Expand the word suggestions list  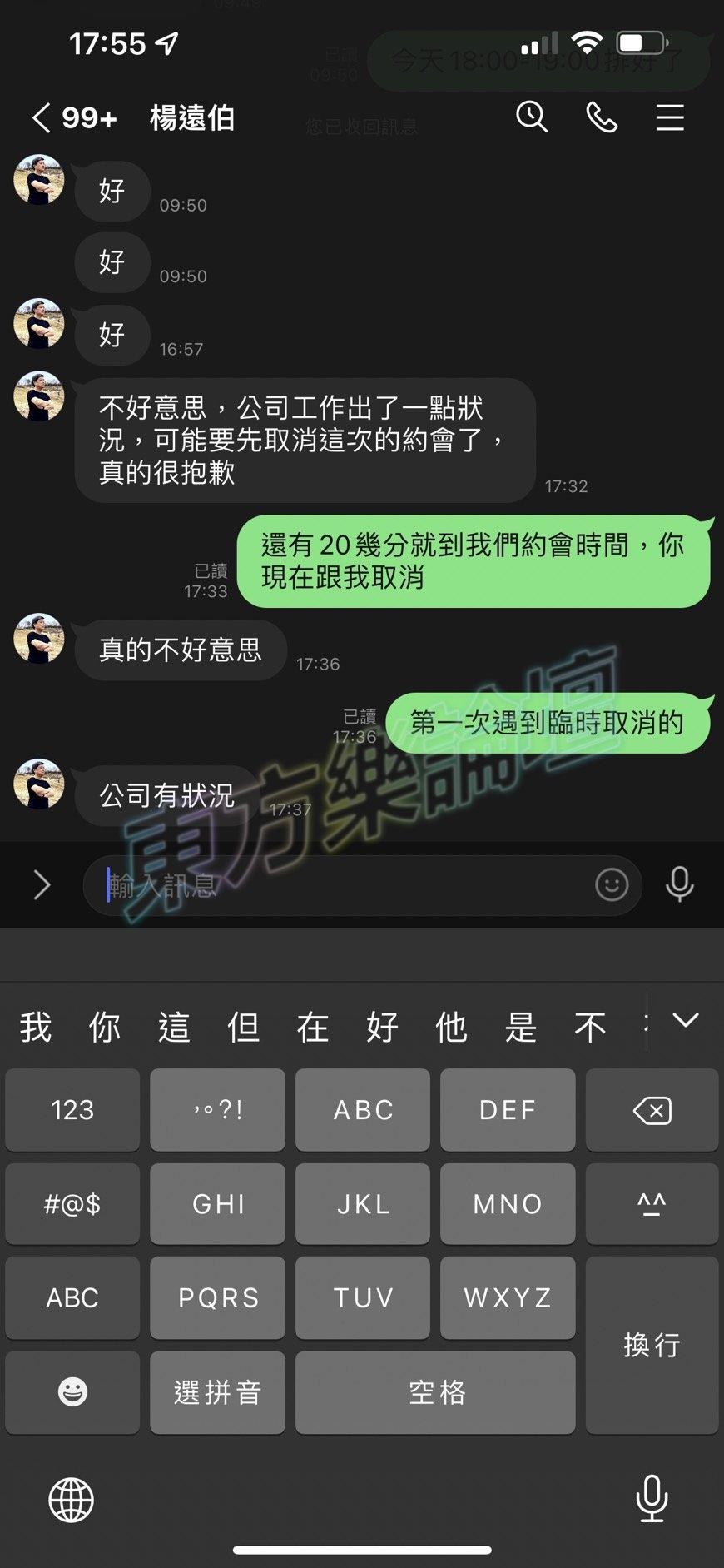tap(685, 1021)
